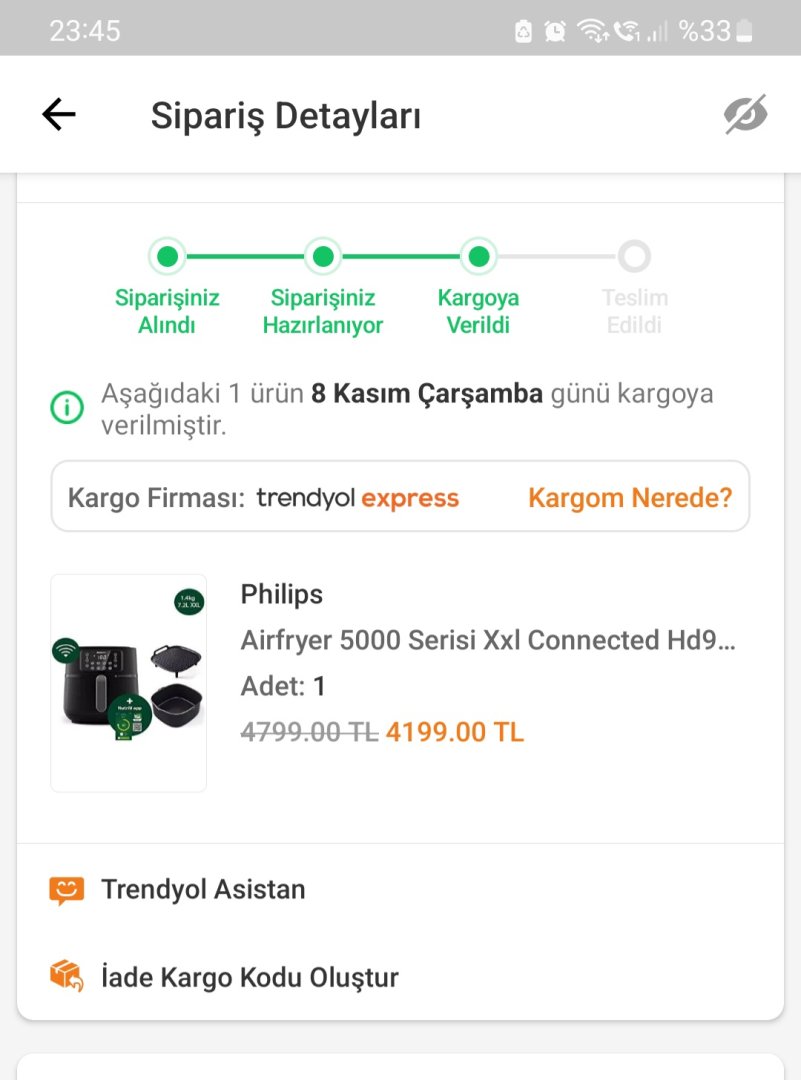Open Trendyol Asistan
This screenshot has width=801, height=1080.
pyautogui.click(x=203, y=889)
